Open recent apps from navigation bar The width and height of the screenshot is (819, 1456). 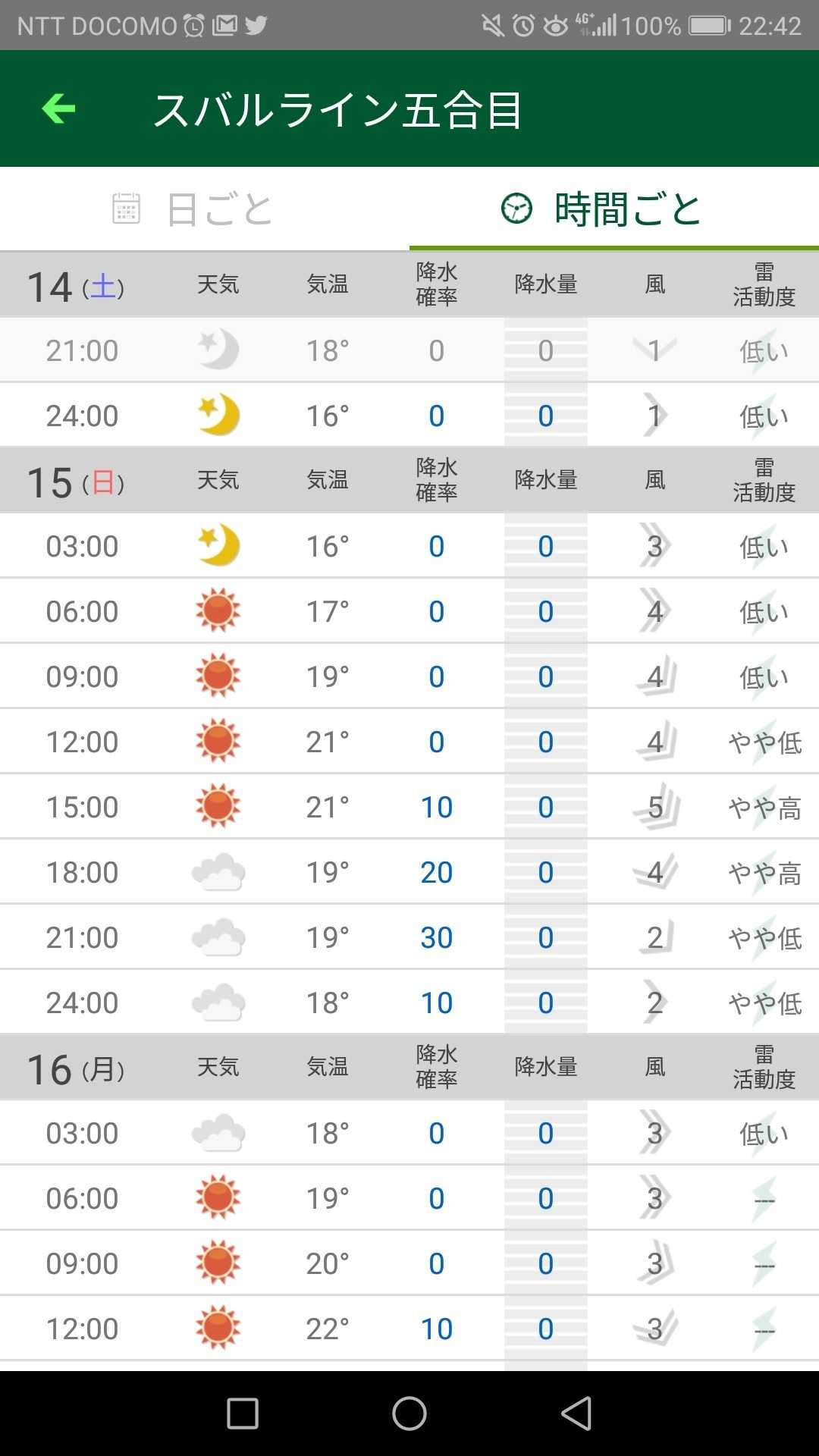(243, 1414)
